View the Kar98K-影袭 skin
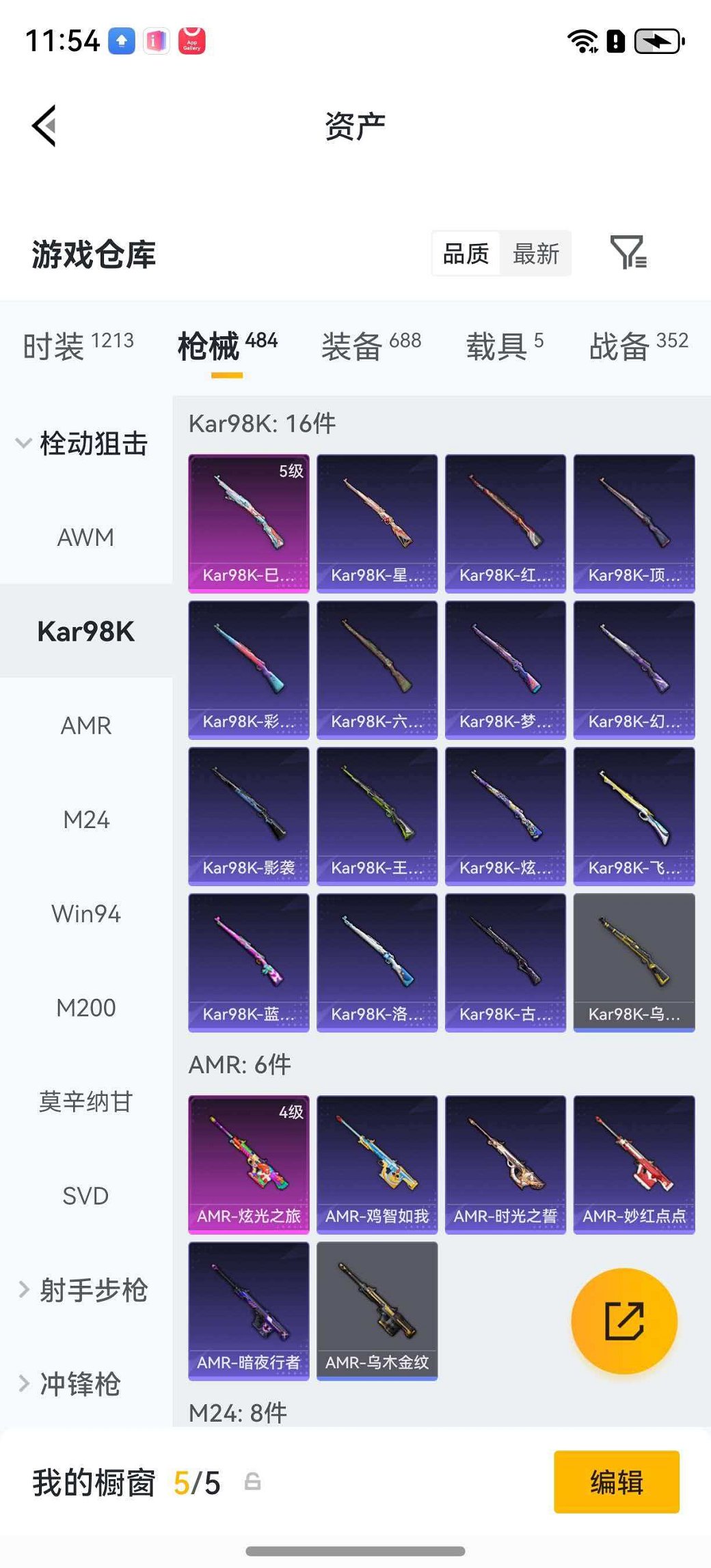The height and width of the screenshot is (1568, 711). click(249, 816)
